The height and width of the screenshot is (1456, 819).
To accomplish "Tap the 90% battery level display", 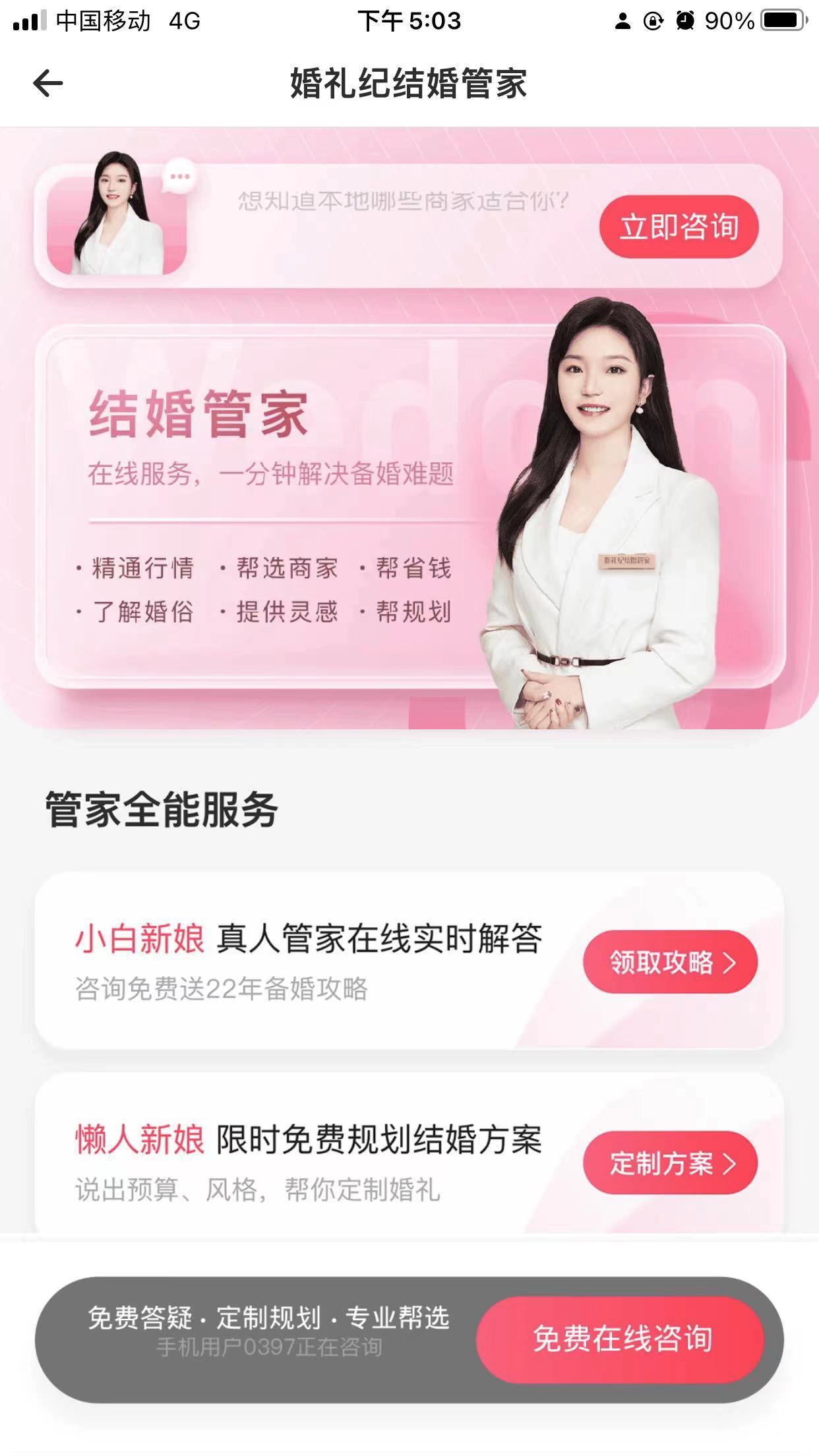I will [729, 20].
